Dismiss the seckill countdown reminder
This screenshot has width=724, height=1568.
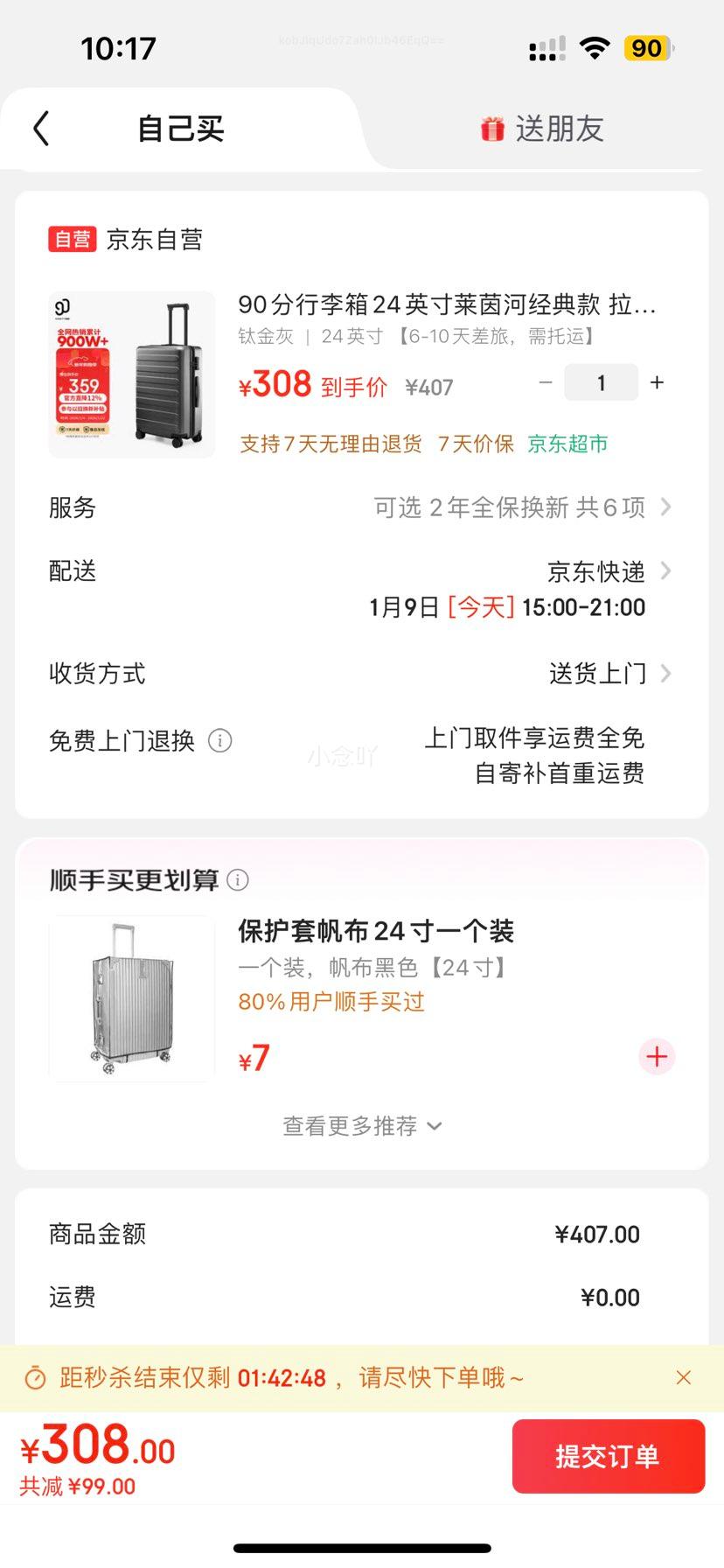pos(684,1377)
